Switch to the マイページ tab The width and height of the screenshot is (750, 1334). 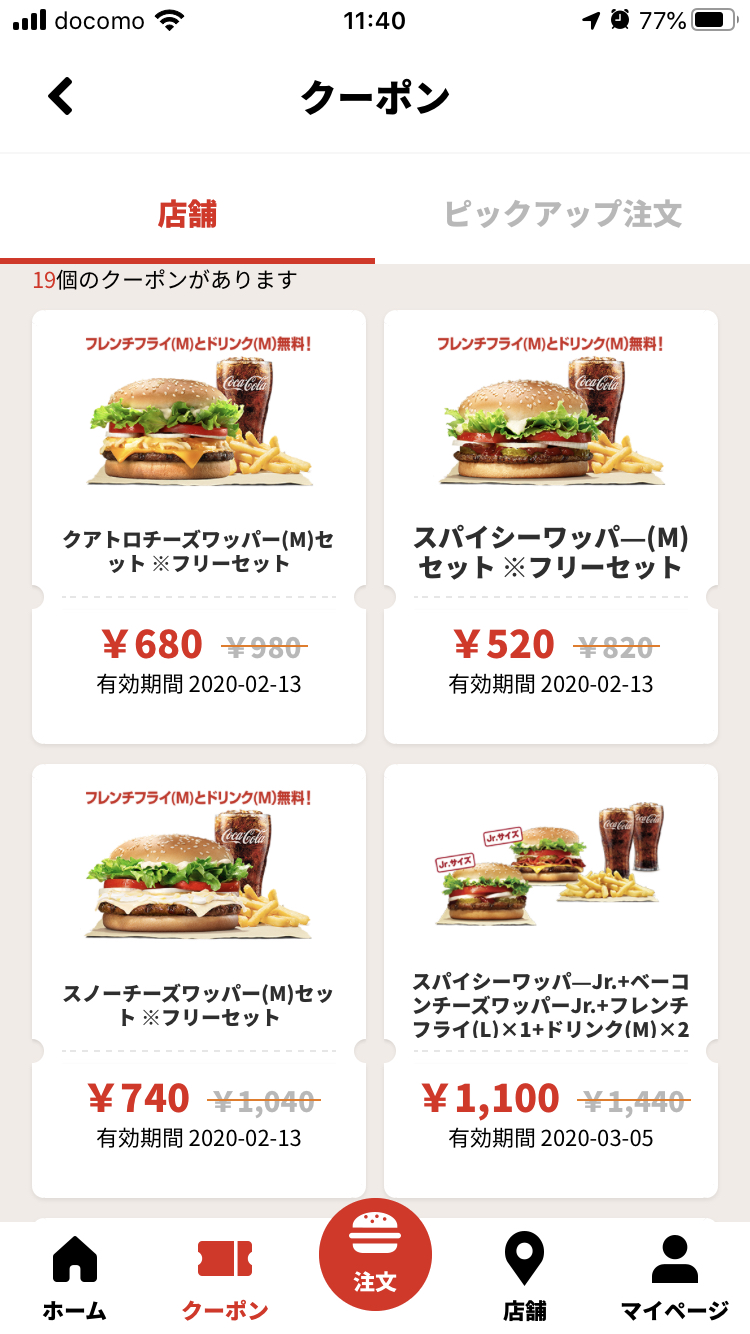pyautogui.click(x=675, y=1277)
